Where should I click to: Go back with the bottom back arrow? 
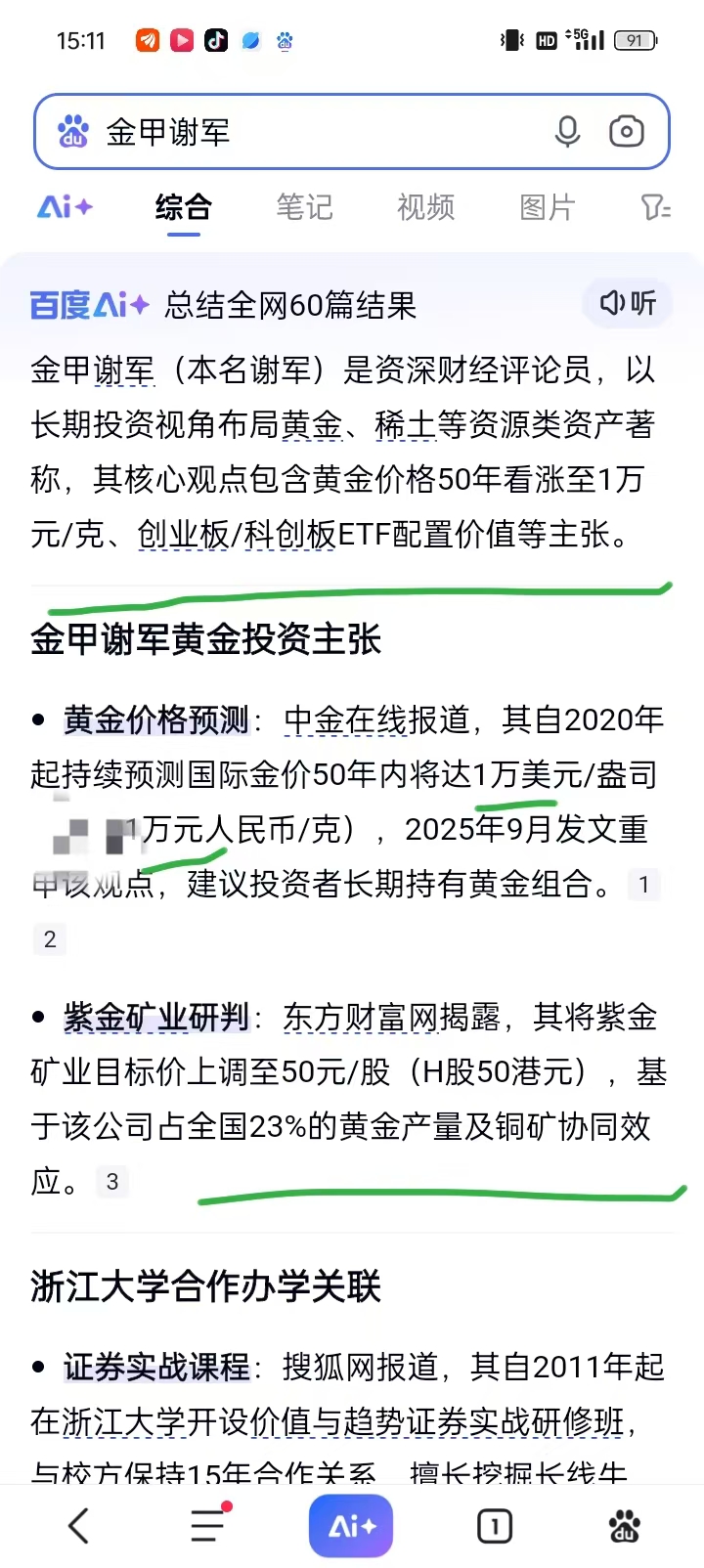pyautogui.click(x=78, y=1526)
